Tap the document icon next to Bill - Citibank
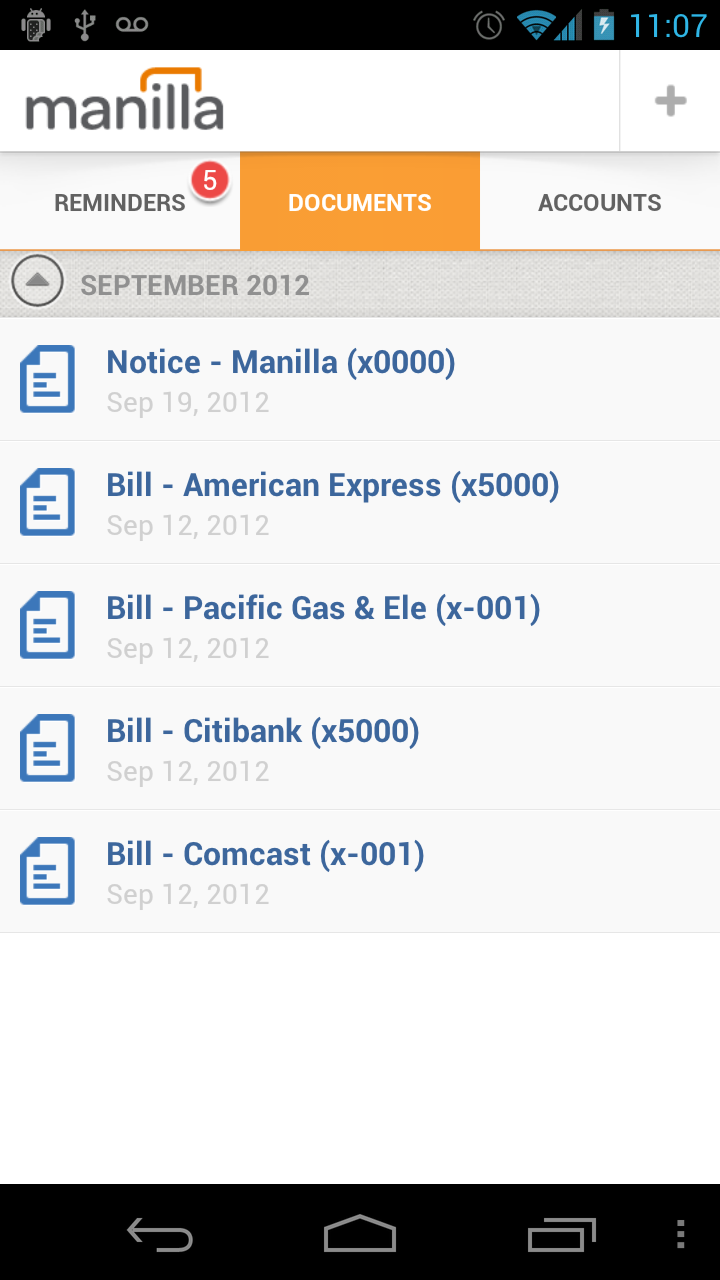The height and width of the screenshot is (1280, 720). (x=47, y=748)
